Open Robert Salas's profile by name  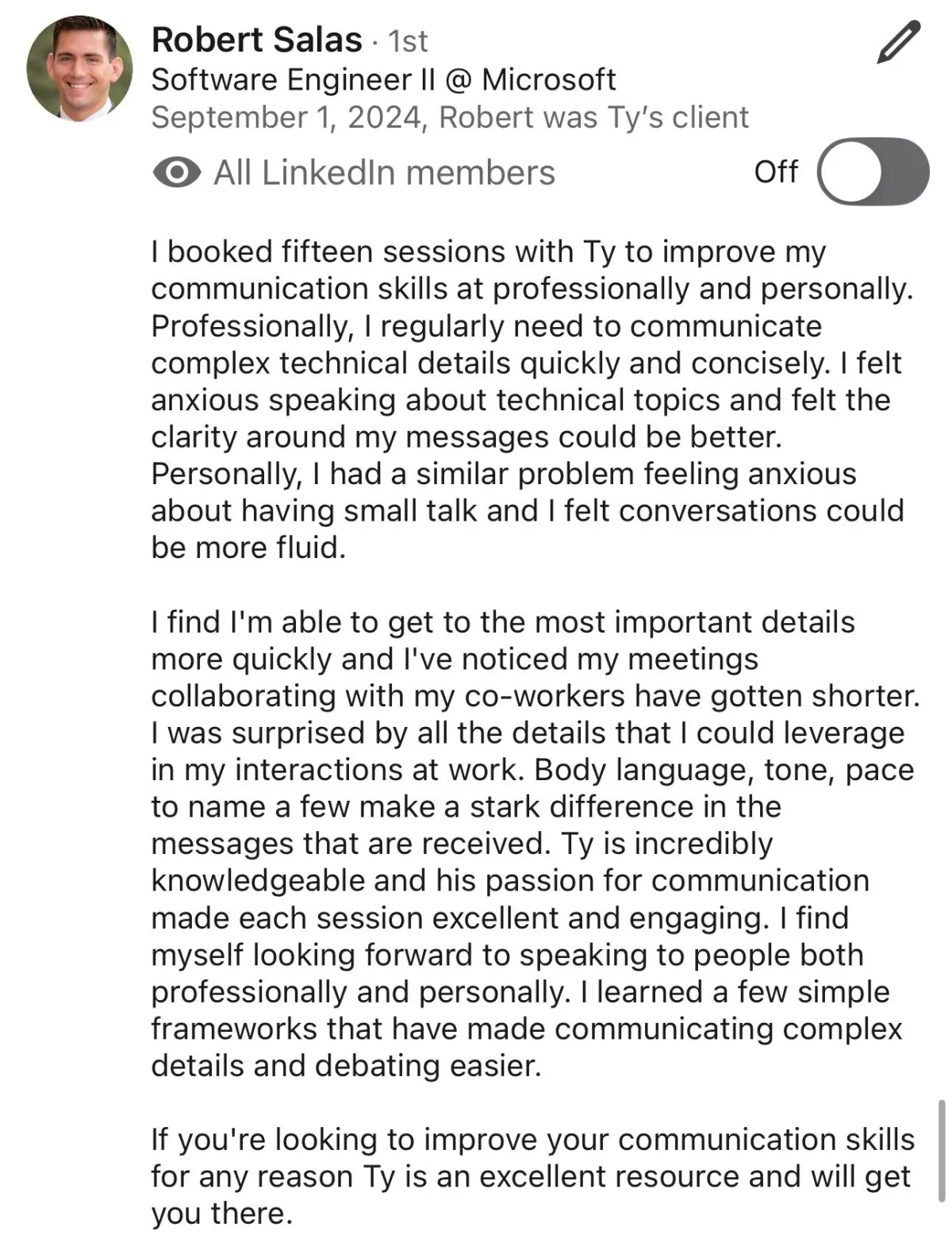pyautogui.click(x=256, y=40)
